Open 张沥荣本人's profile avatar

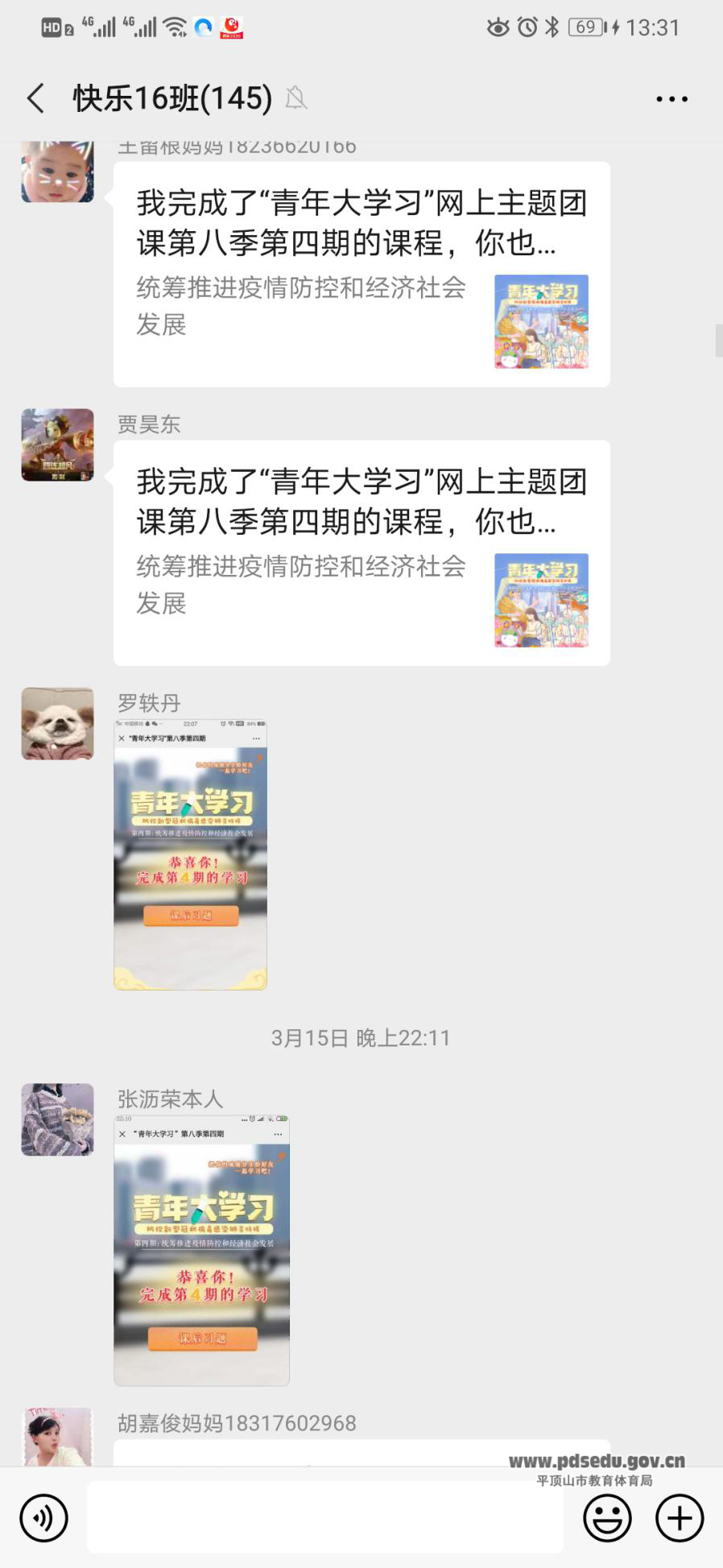coord(57,1119)
